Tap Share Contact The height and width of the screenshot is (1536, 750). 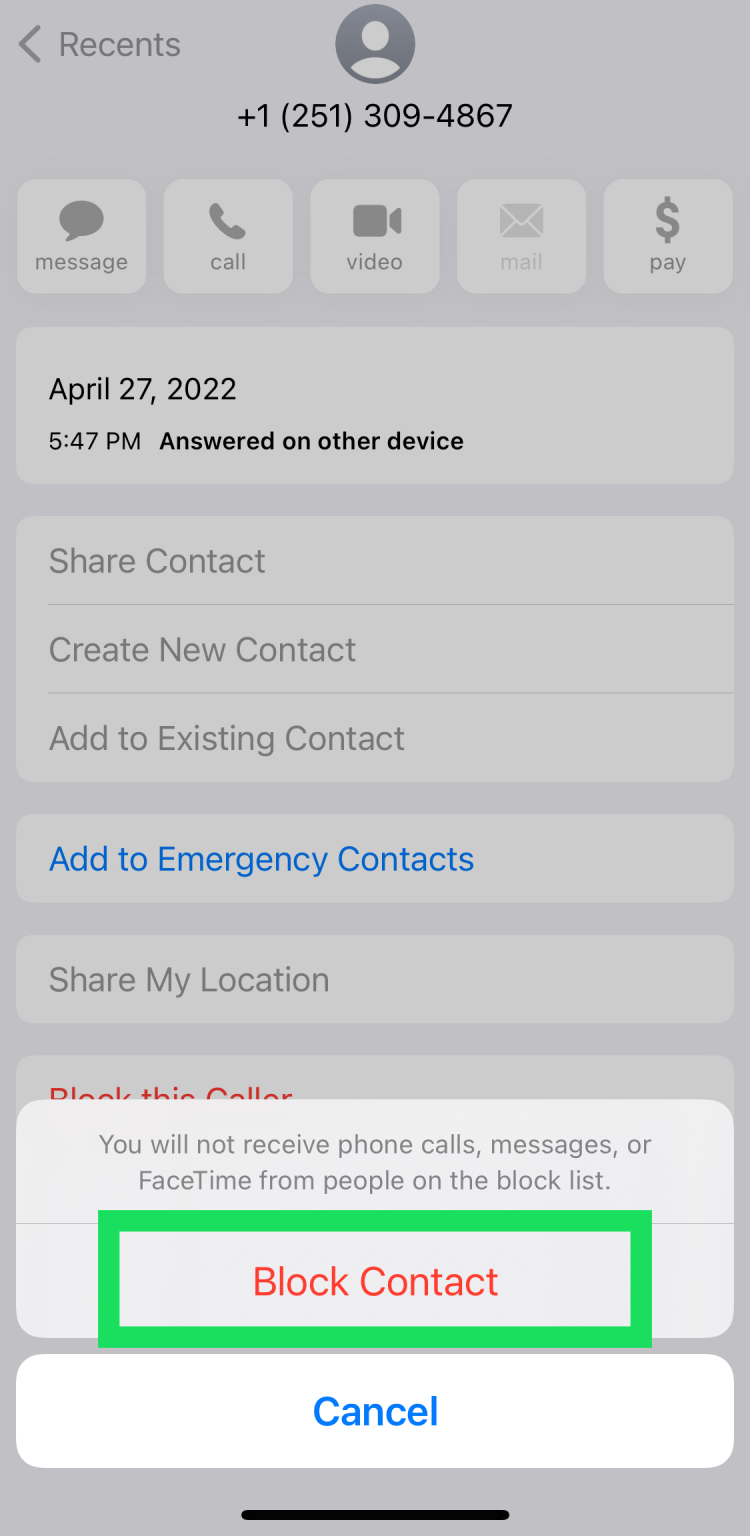tap(157, 561)
